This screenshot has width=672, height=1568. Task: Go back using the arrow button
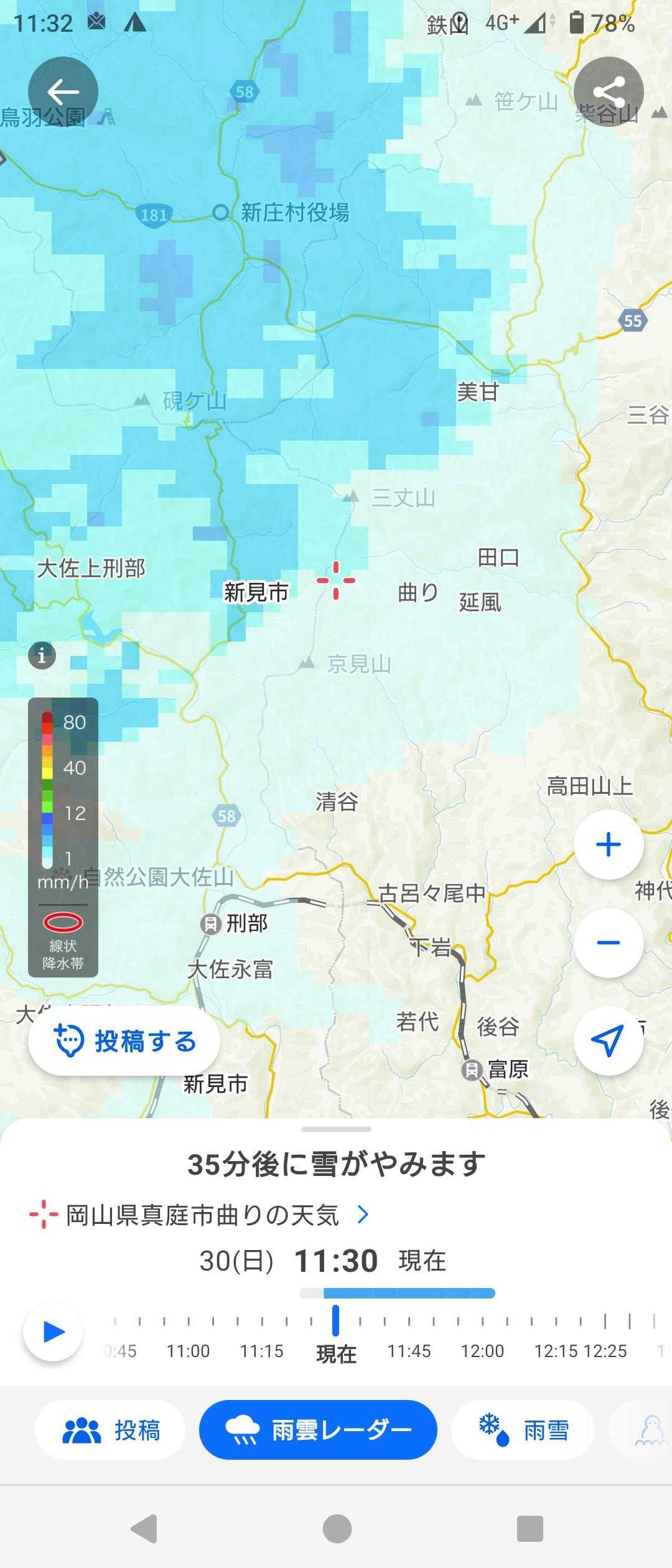click(x=63, y=92)
